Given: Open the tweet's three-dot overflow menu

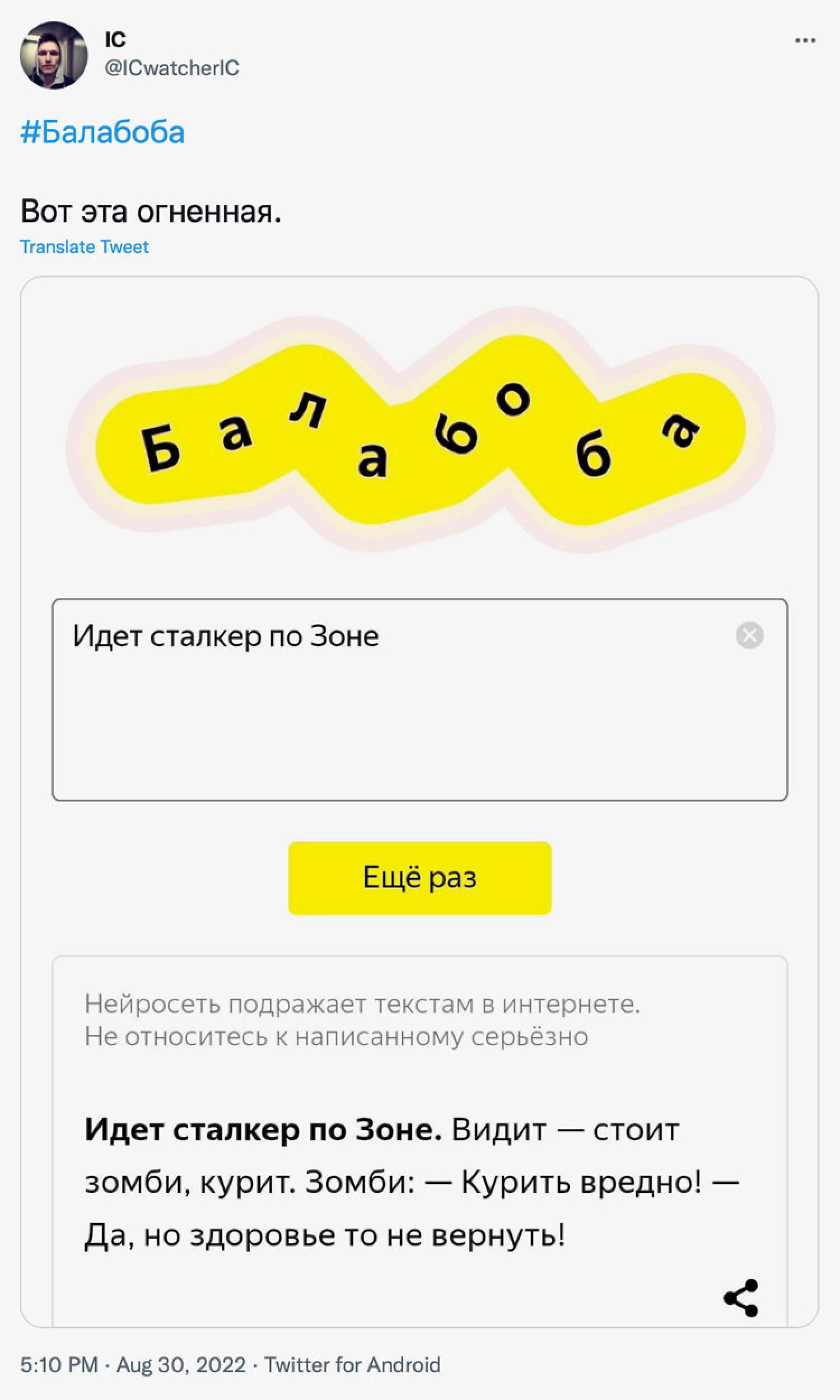Looking at the screenshot, I should tap(805, 40).
